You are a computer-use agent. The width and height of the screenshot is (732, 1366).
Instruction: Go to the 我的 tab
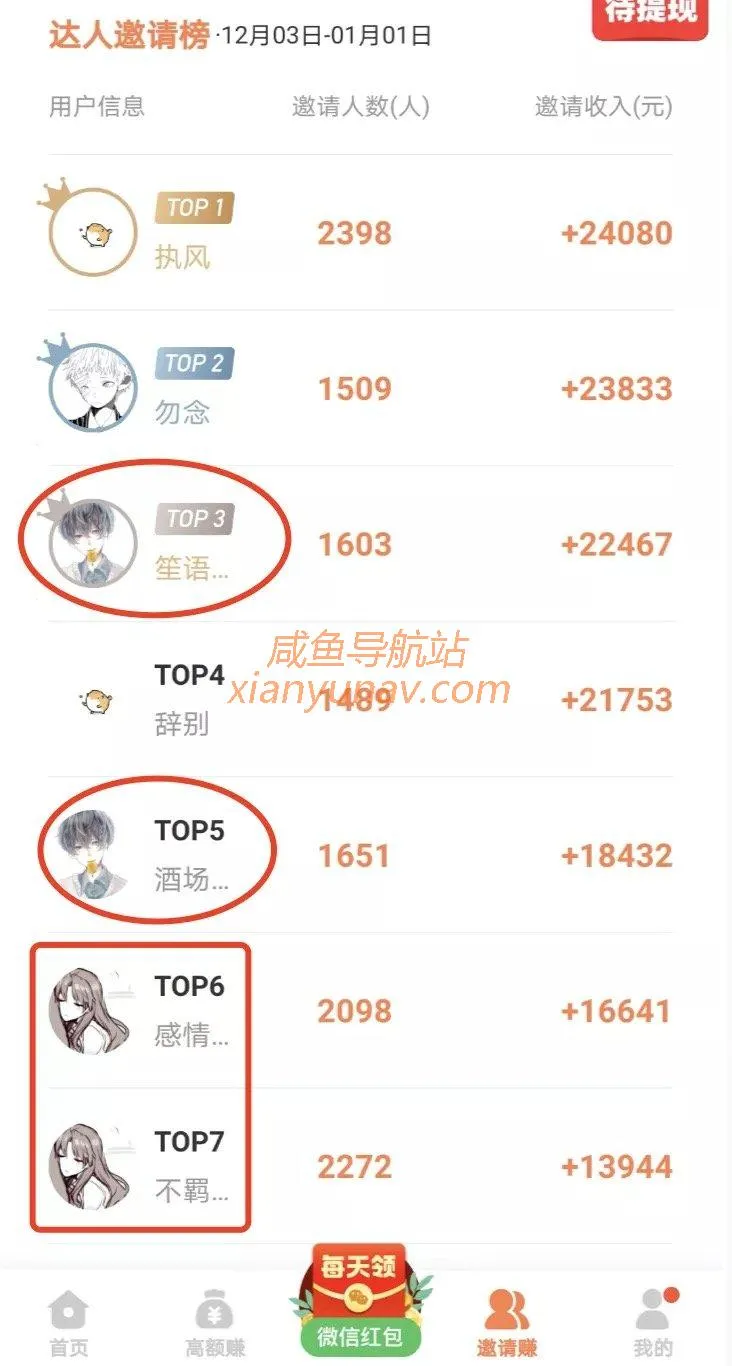(x=653, y=1321)
